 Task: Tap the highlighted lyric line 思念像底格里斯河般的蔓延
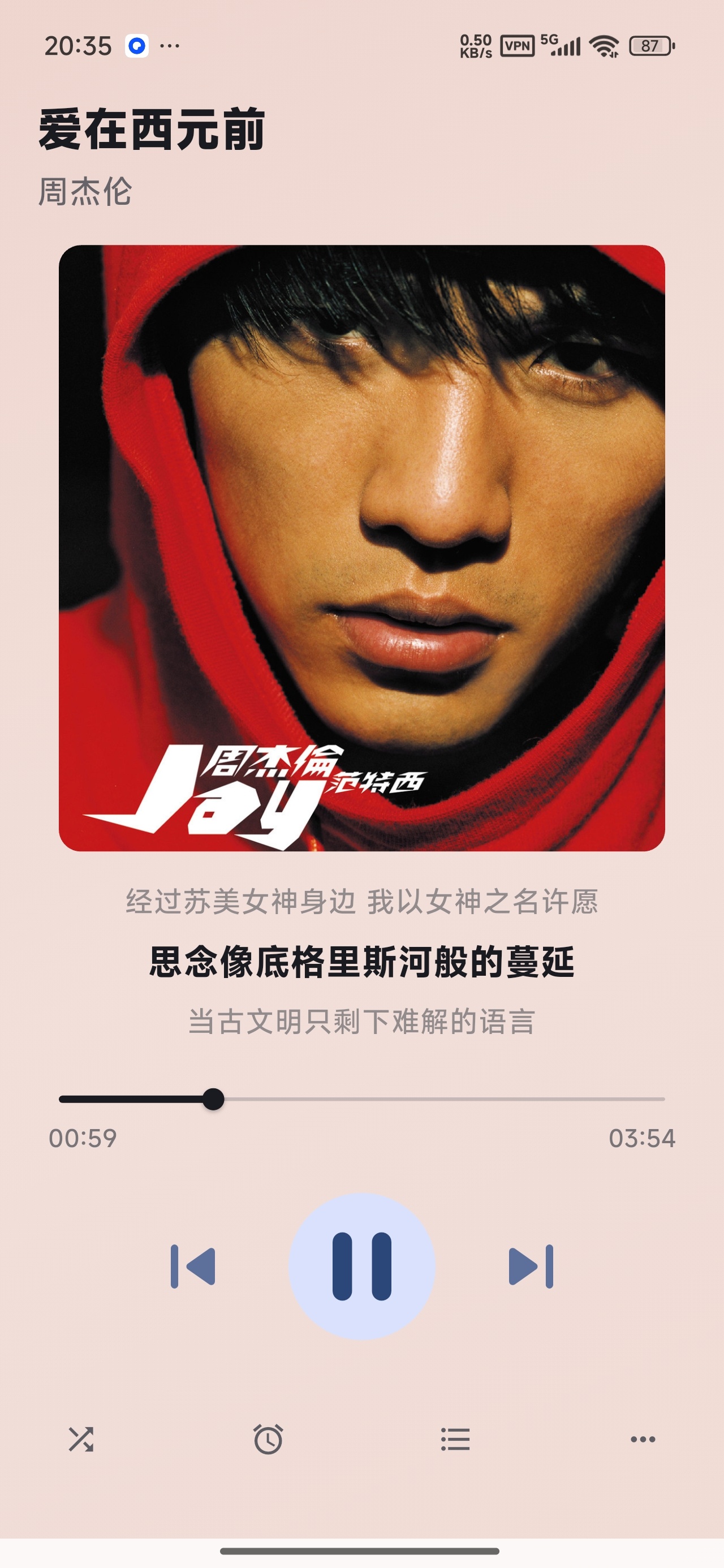361,962
